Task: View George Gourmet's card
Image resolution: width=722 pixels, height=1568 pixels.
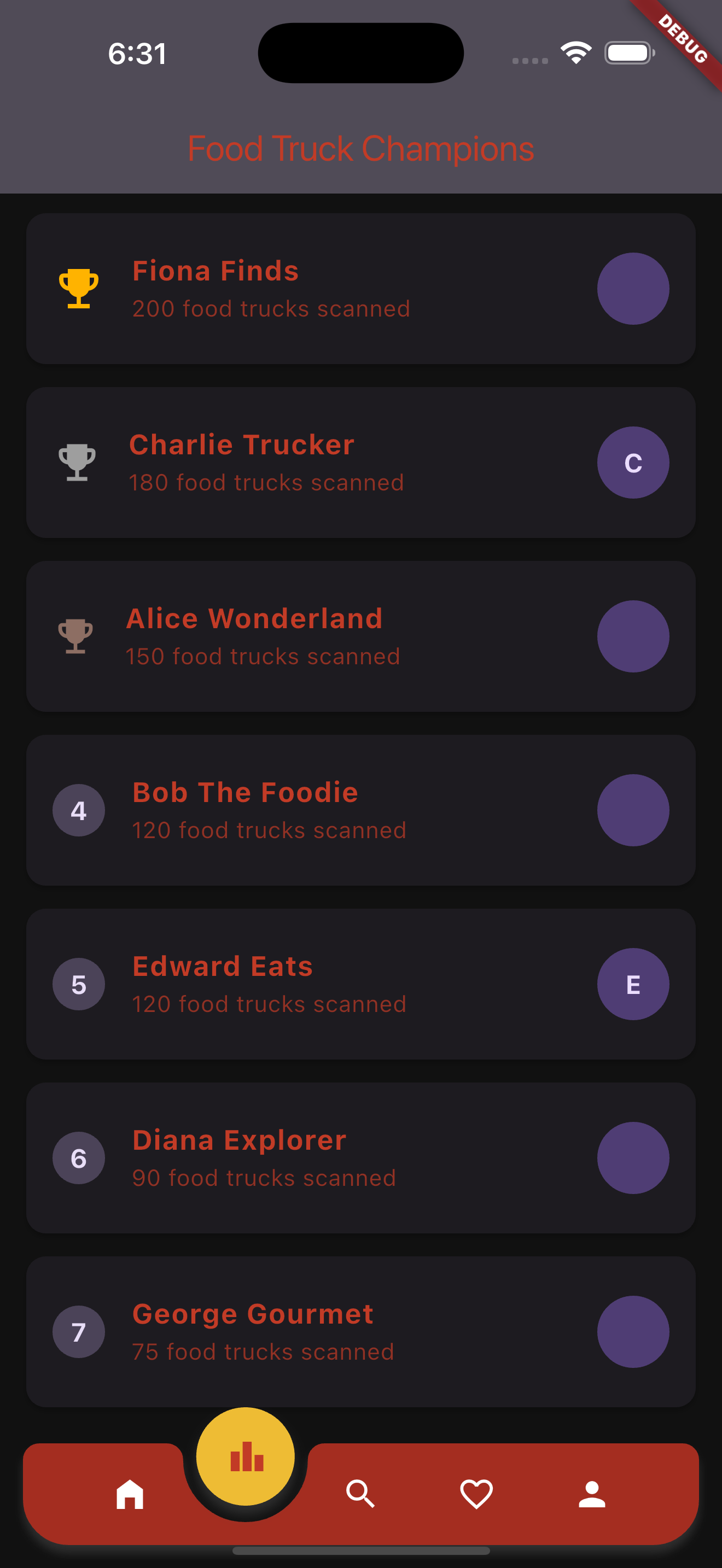Action: (x=361, y=1332)
